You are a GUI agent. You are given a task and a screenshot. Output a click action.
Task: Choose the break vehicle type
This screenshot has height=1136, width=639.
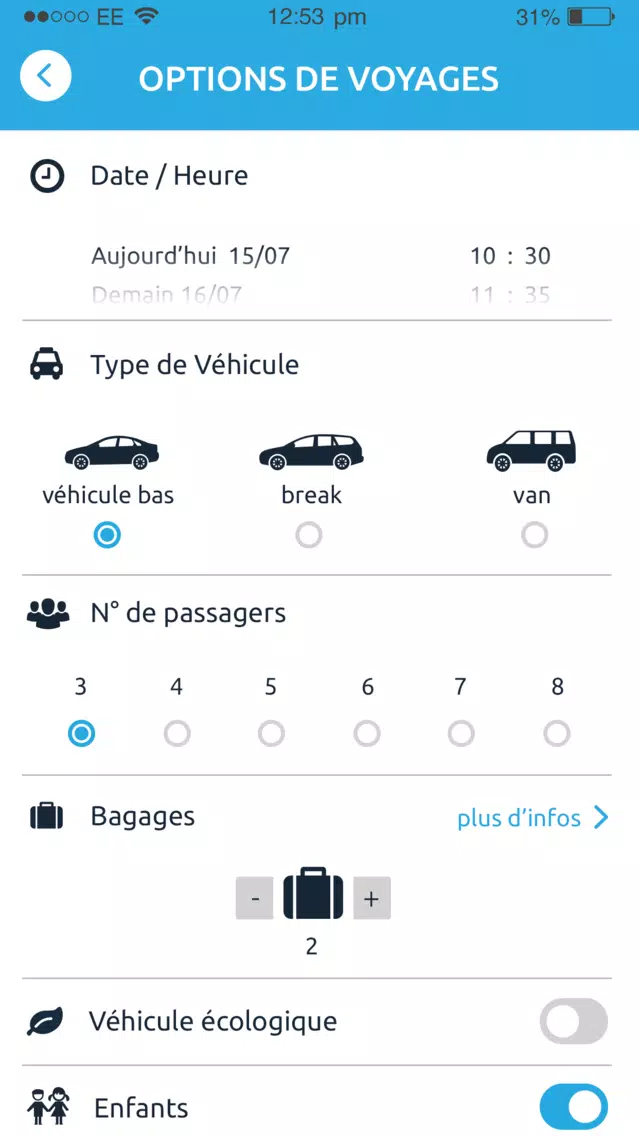click(x=309, y=535)
